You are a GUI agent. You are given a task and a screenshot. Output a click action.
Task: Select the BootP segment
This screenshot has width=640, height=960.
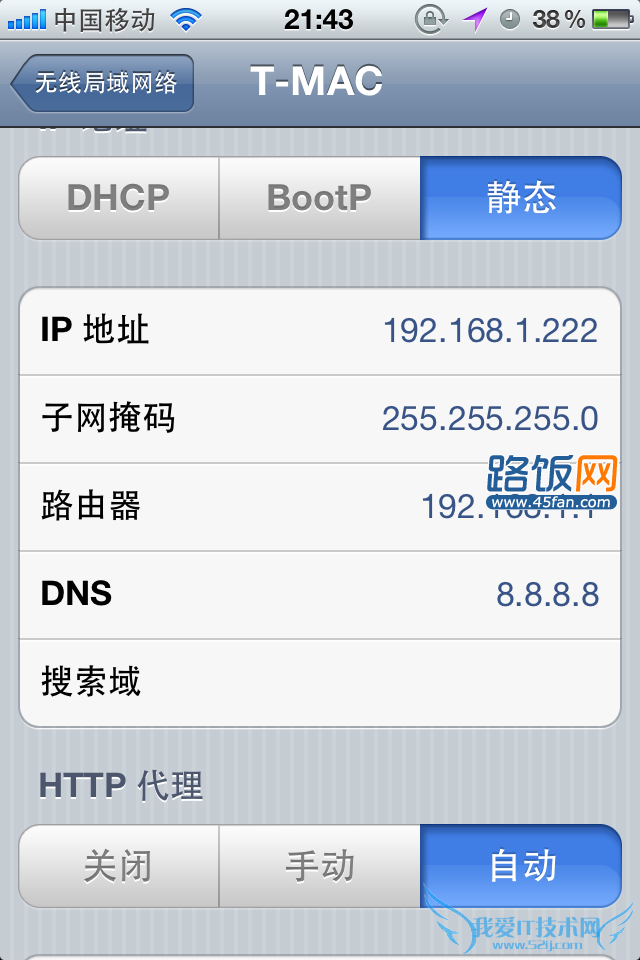click(319, 198)
